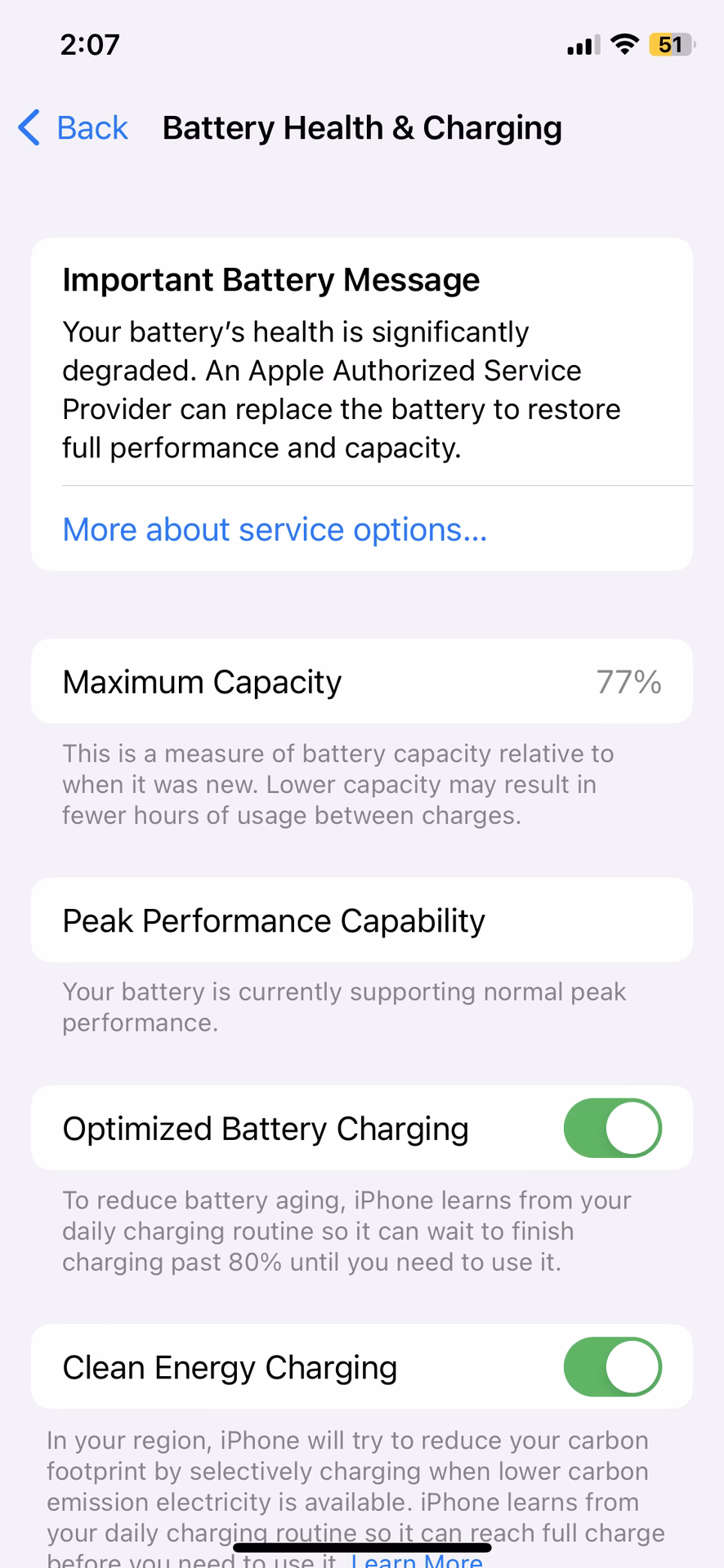Tap the clock showing 2:07
Viewport: 724px width, 1568px height.
pos(90,45)
